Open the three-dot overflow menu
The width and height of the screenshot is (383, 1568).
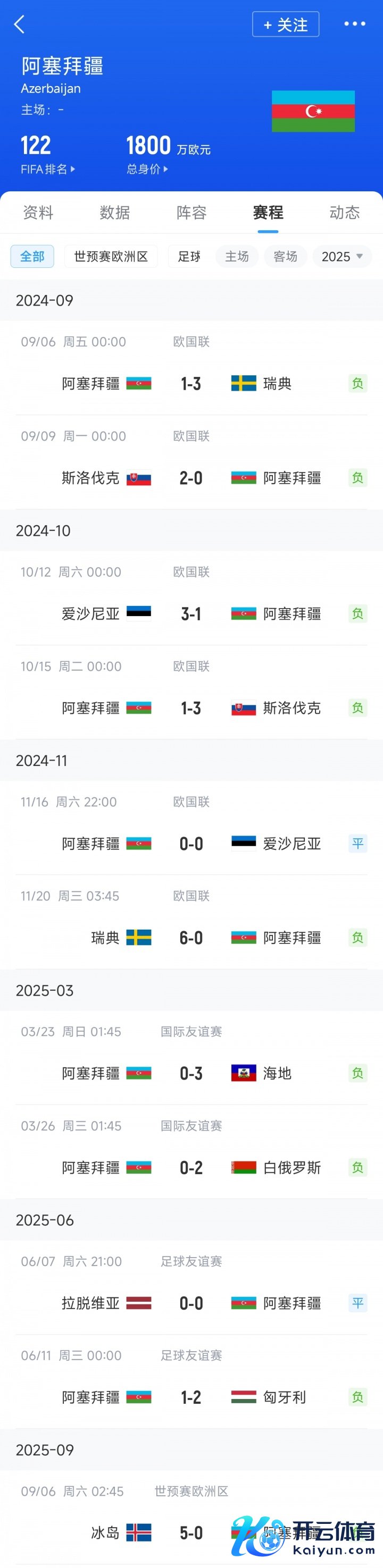pyautogui.click(x=354, y=24)
